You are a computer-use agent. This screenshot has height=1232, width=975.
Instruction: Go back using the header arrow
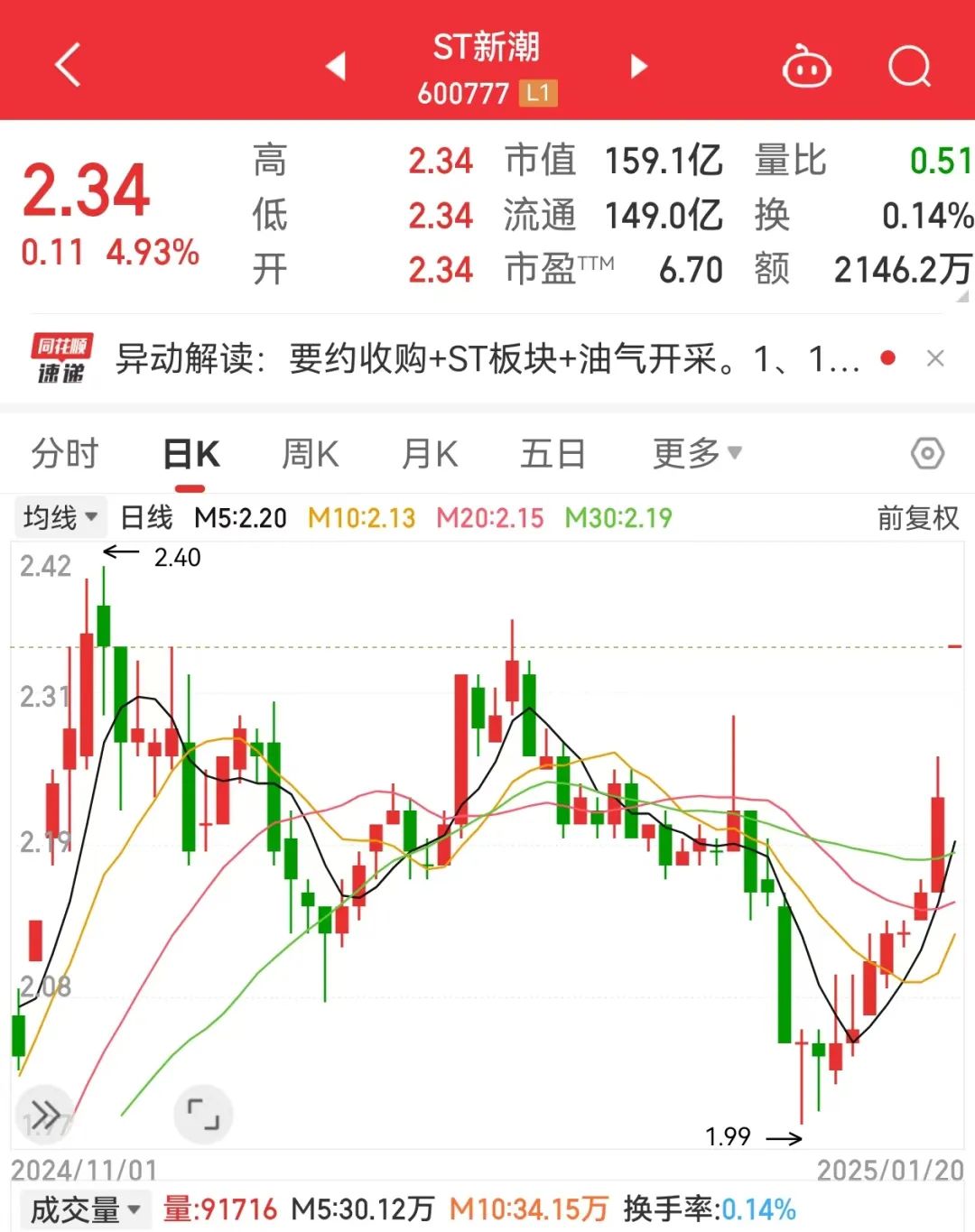(68, 65)
